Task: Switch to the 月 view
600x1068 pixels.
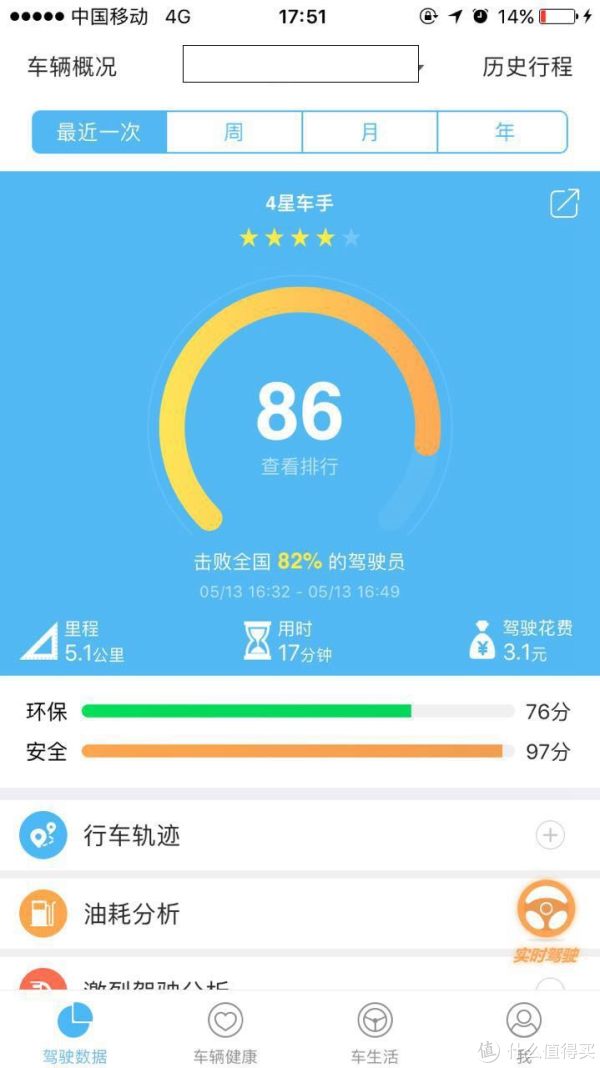Action: click(x=369, y=131)
